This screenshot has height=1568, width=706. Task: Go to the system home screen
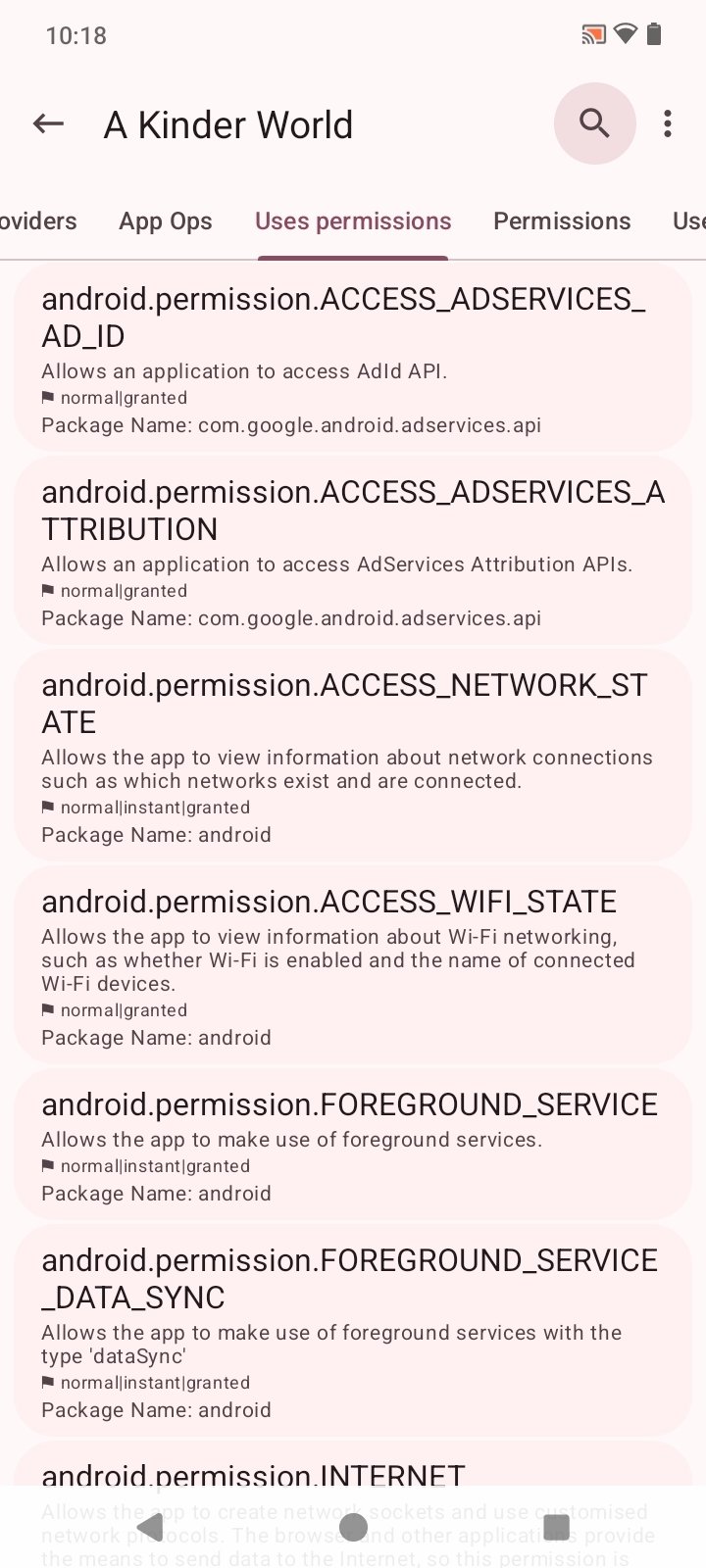click(x=353, y=1527)
